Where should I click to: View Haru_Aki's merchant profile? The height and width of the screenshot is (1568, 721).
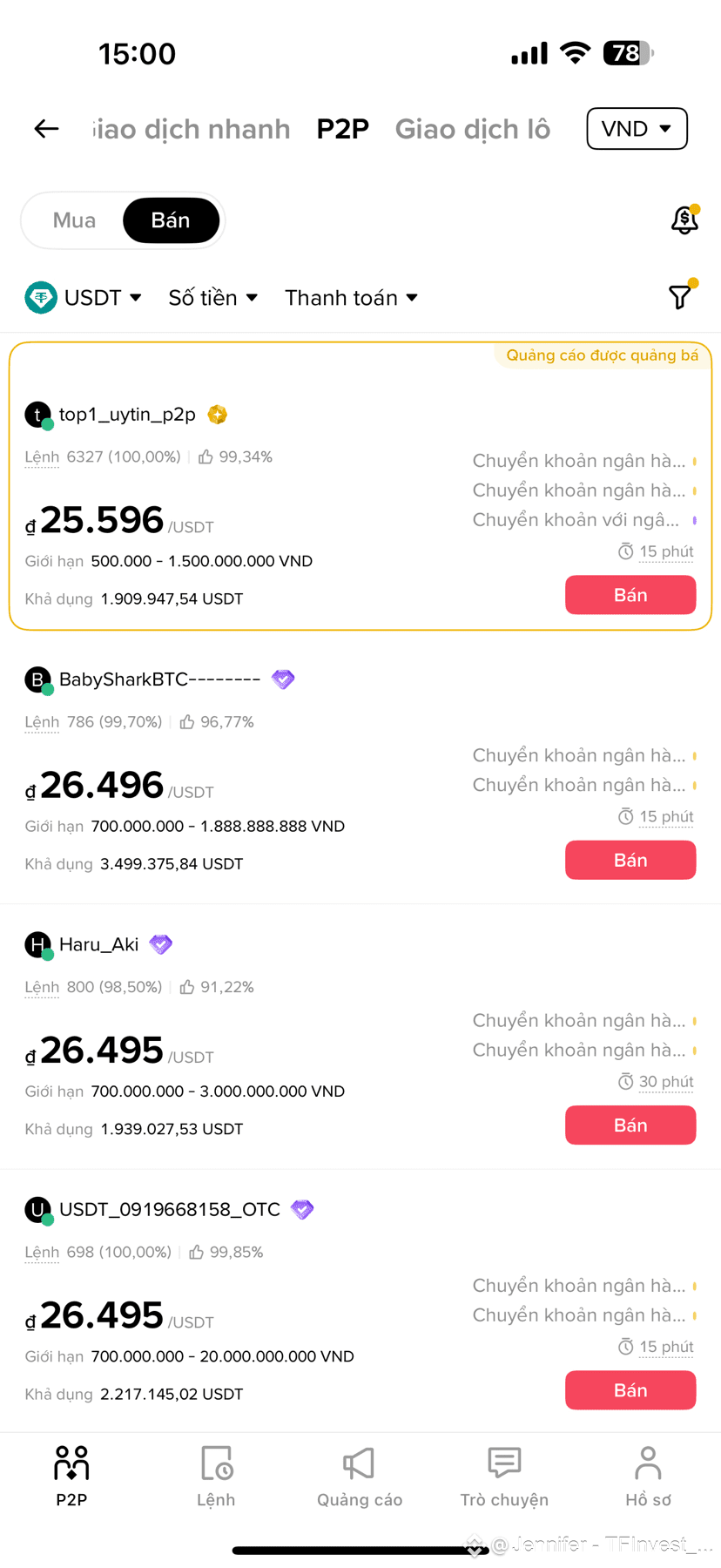click(x=98, y=944)
